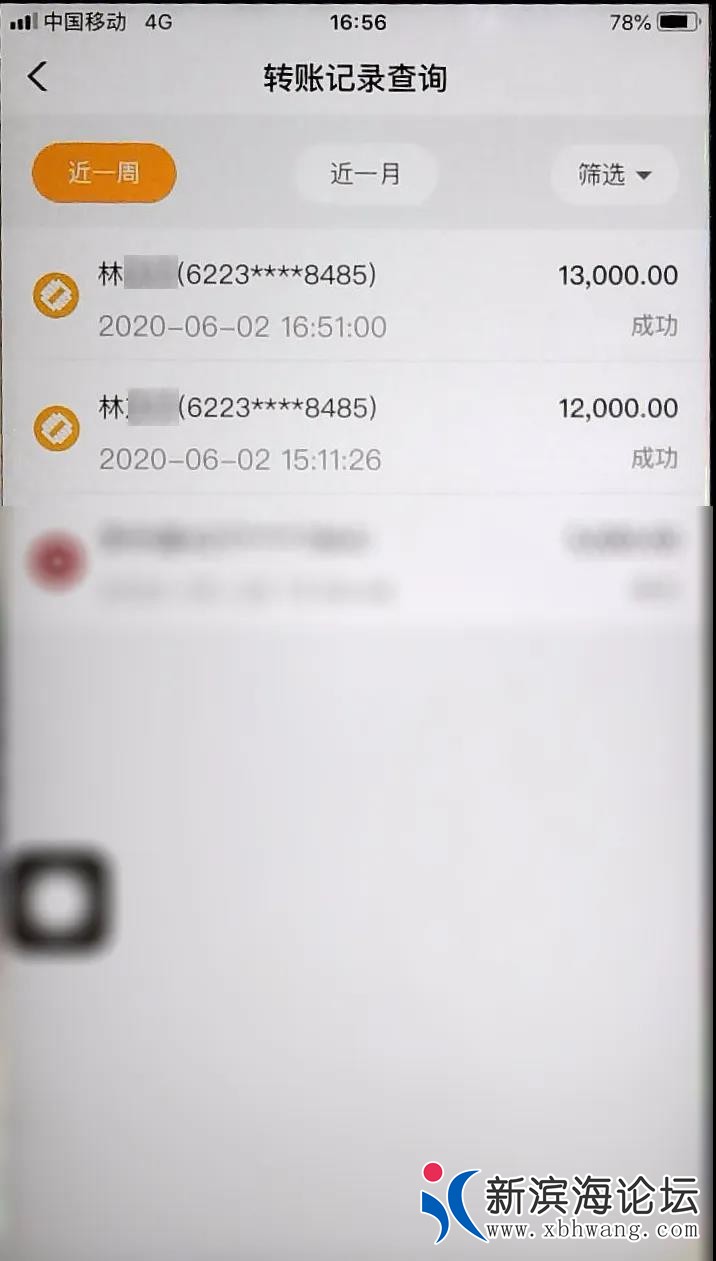This screenshot has height=1261, width=716.
Task: Select the 近一周 filter
Action: tap(104, 173)
